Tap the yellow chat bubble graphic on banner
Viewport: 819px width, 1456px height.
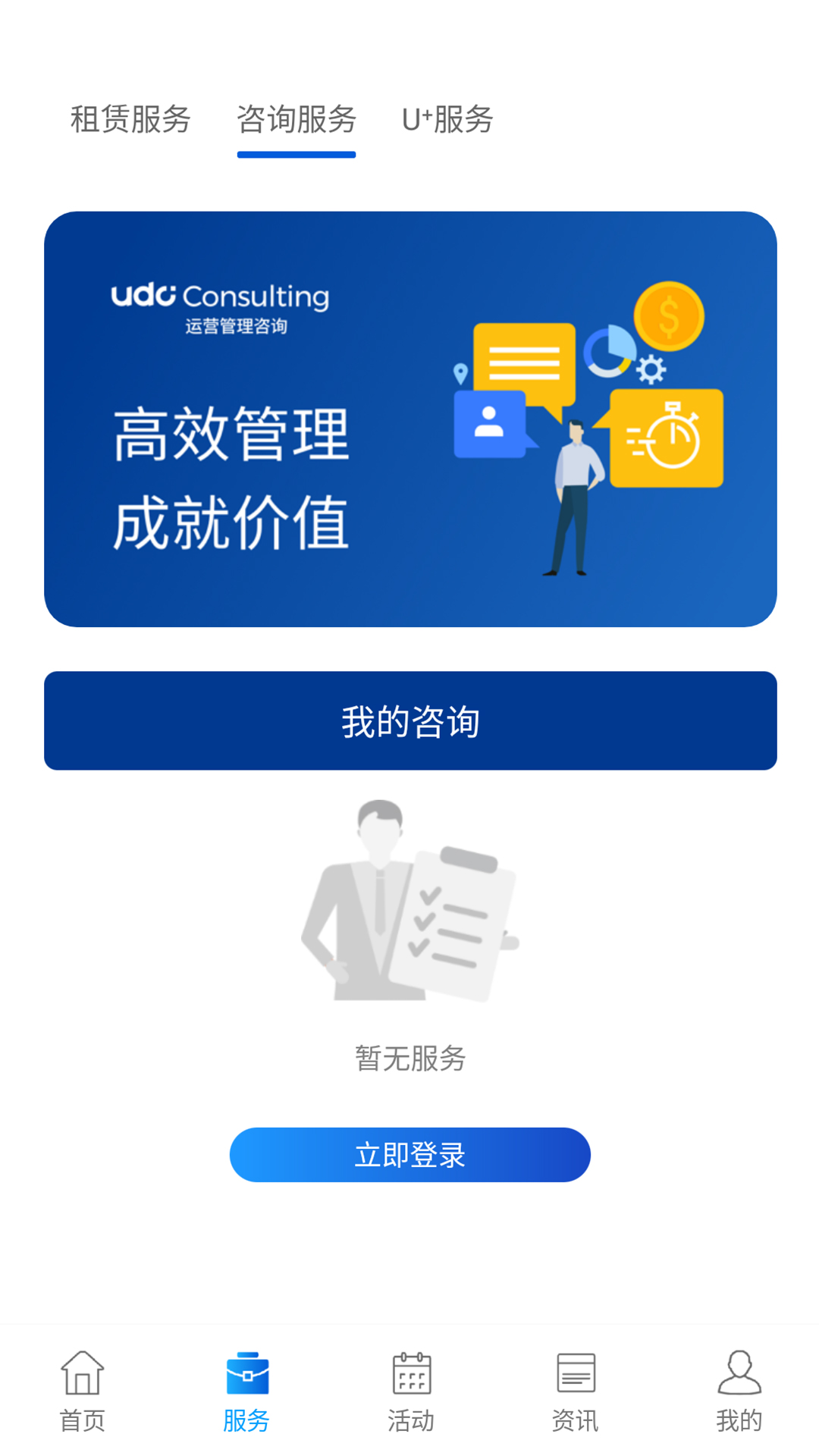pyautogui.click(x=523, y=364)
